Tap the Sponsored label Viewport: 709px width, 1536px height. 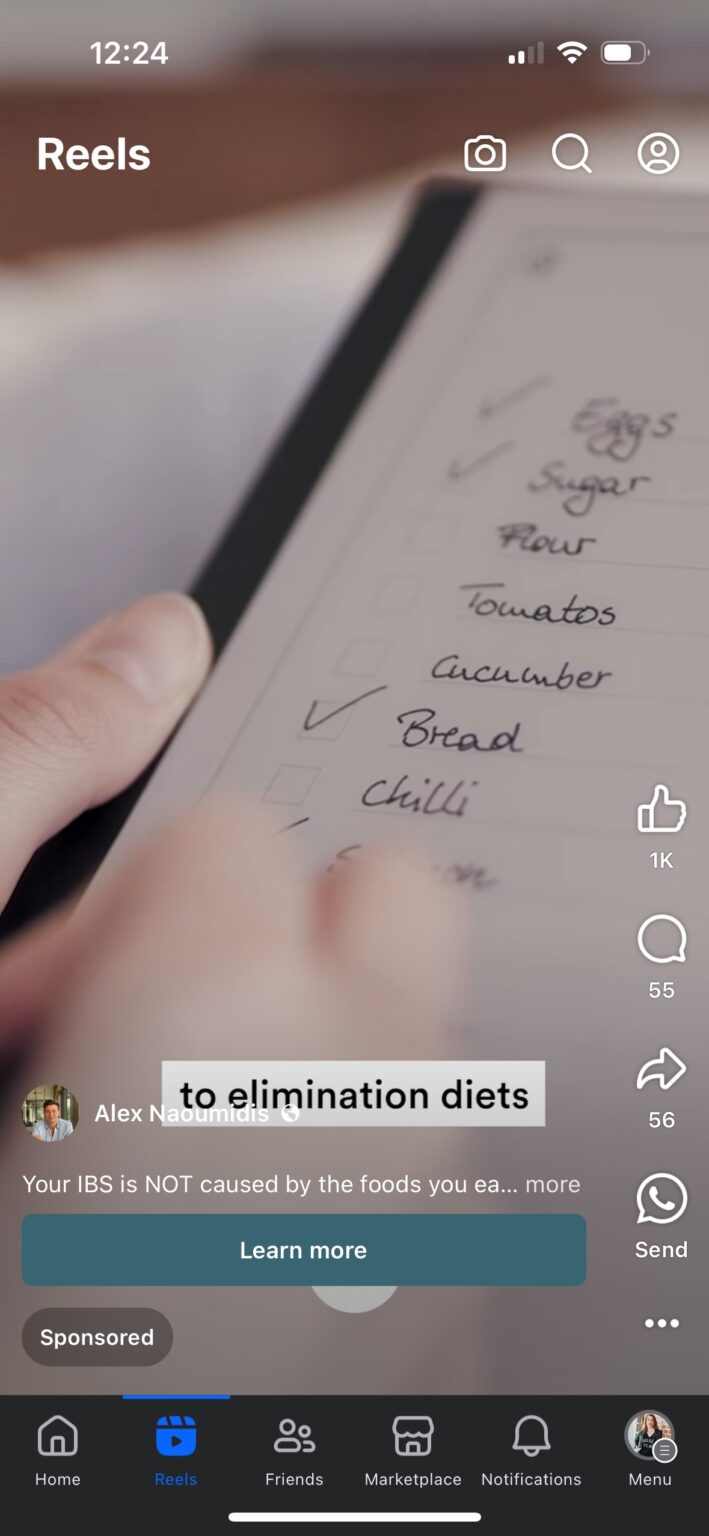[97, 1337]
